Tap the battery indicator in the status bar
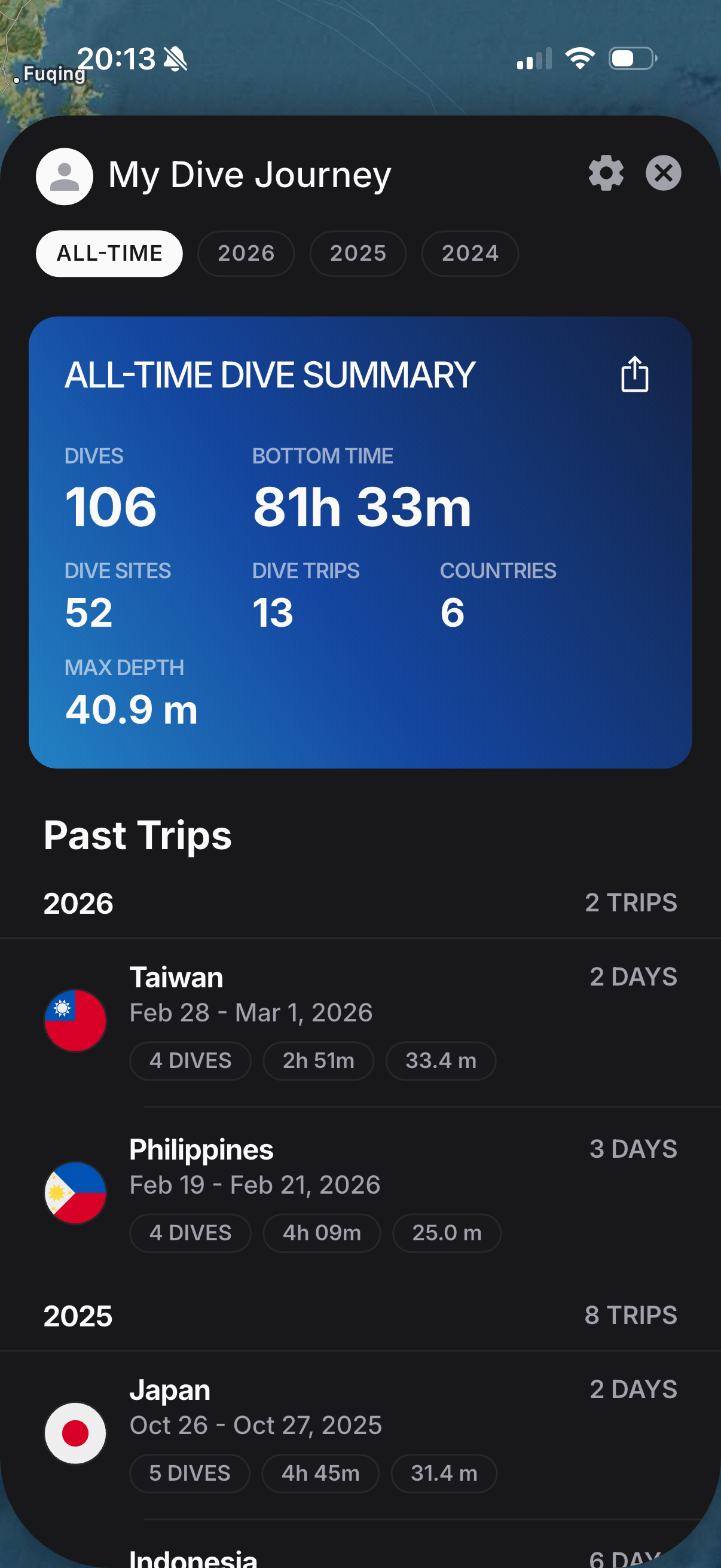Viewport: 721px width, 1568px height. coord(630,59)
